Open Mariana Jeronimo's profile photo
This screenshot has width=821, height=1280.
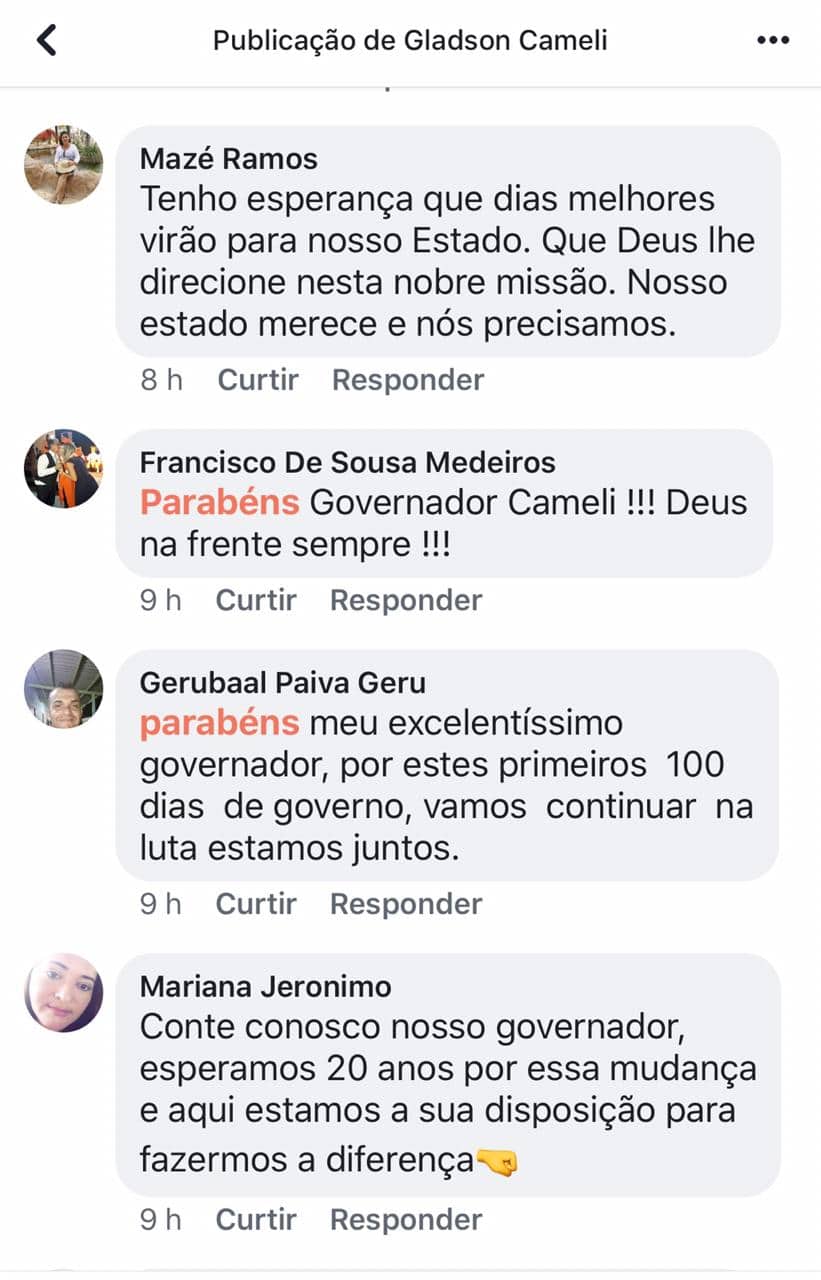tap(64, 992)
